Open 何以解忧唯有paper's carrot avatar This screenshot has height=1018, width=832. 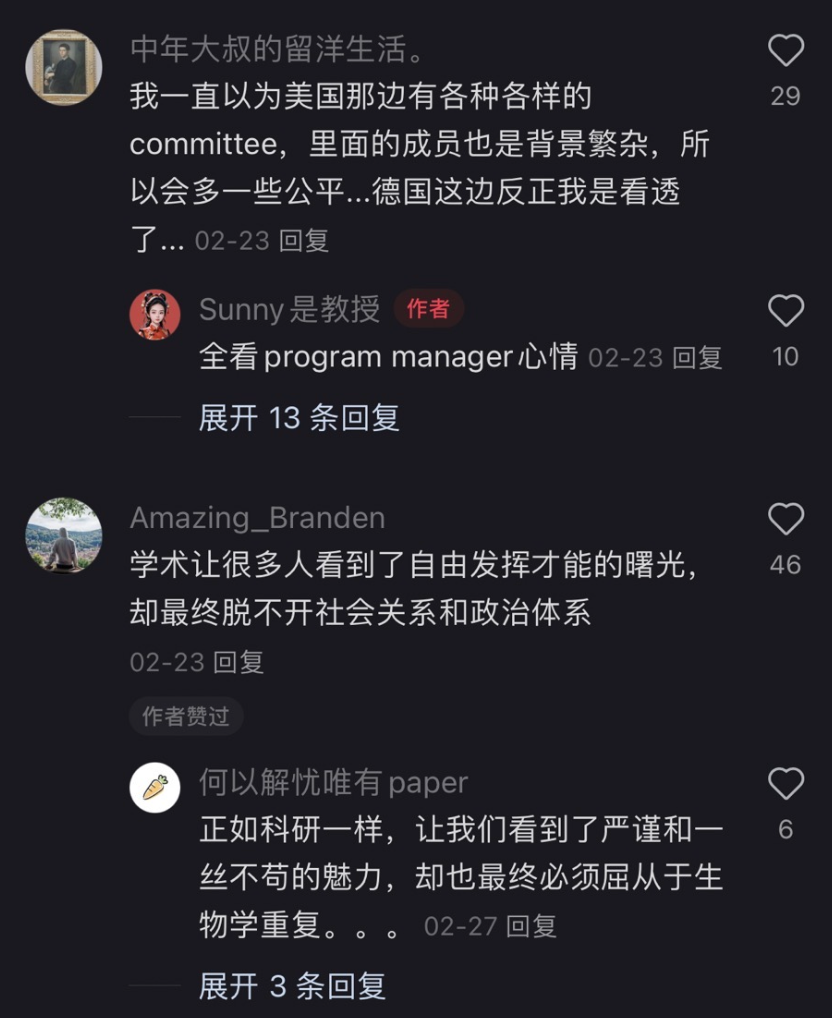pyautogui.click(x=155, y=788)
